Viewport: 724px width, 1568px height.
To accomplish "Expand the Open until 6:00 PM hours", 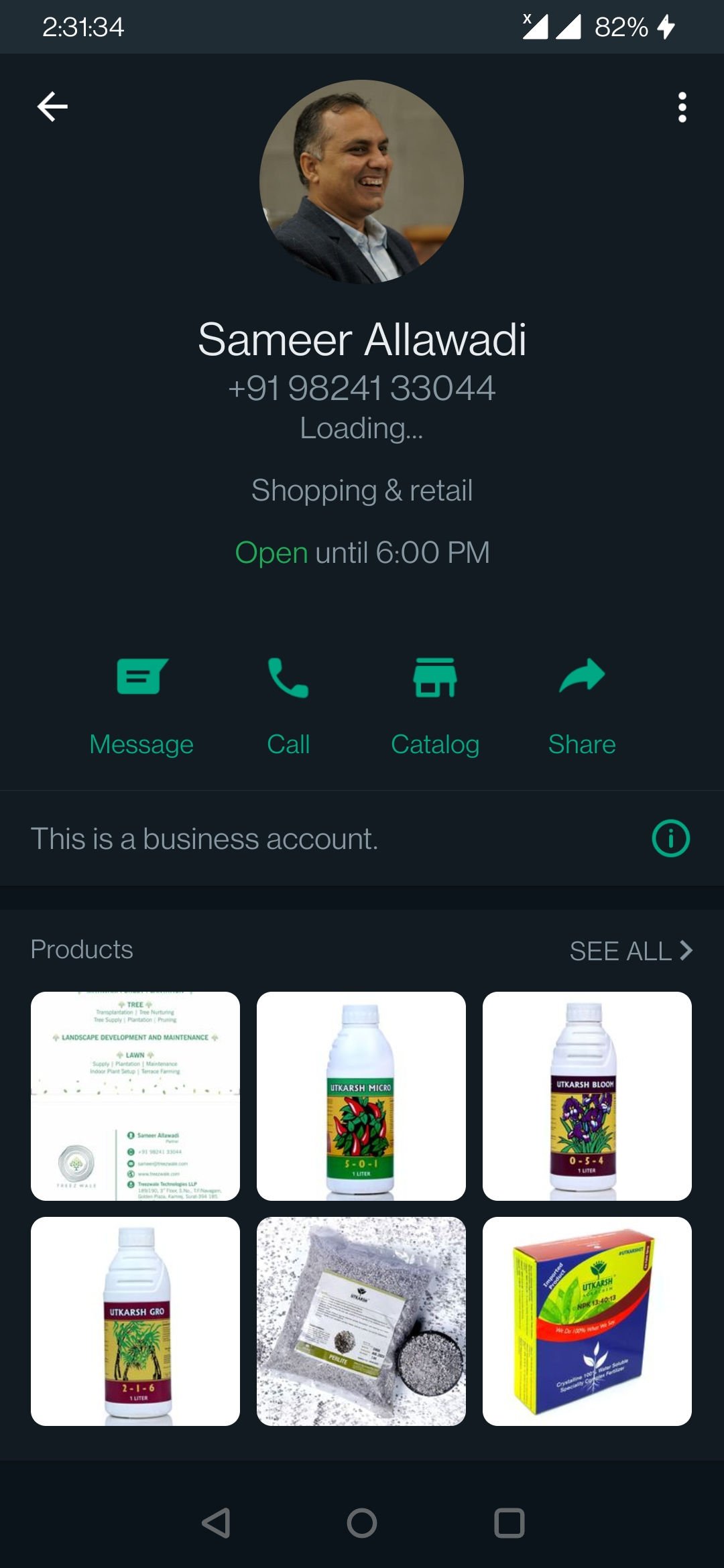I will 362,553.
